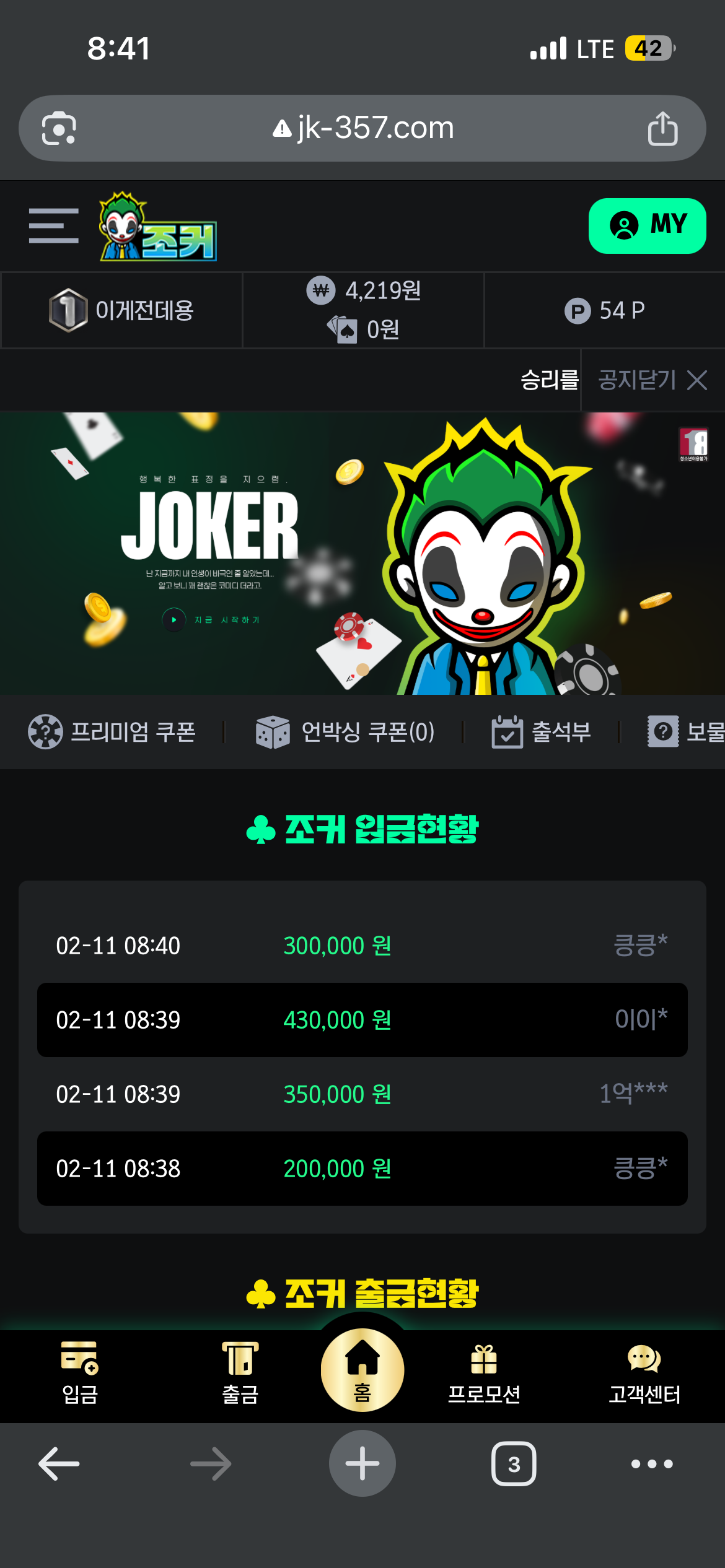View the 54 P points balance
The width and height of the screenshot is (725, 1568).
(x=605, y=311)
